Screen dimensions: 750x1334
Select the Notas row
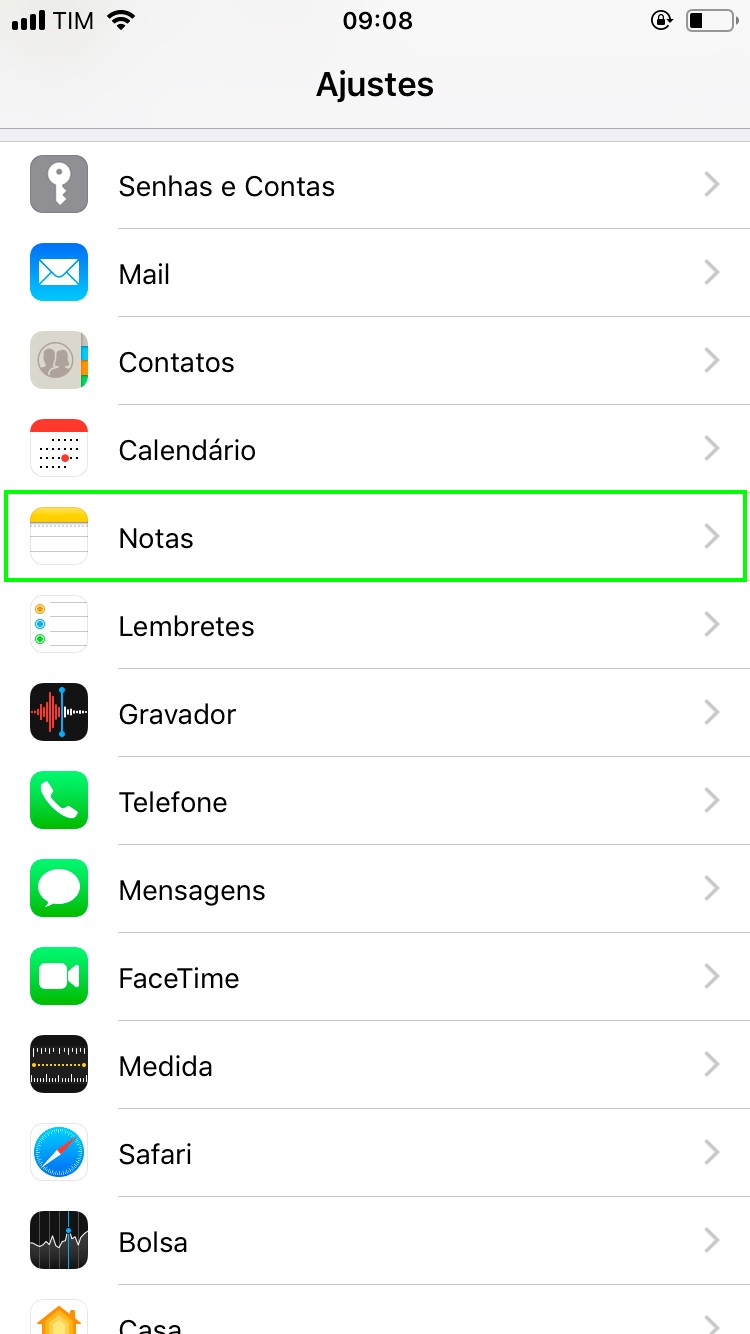(x=375, y=538)
